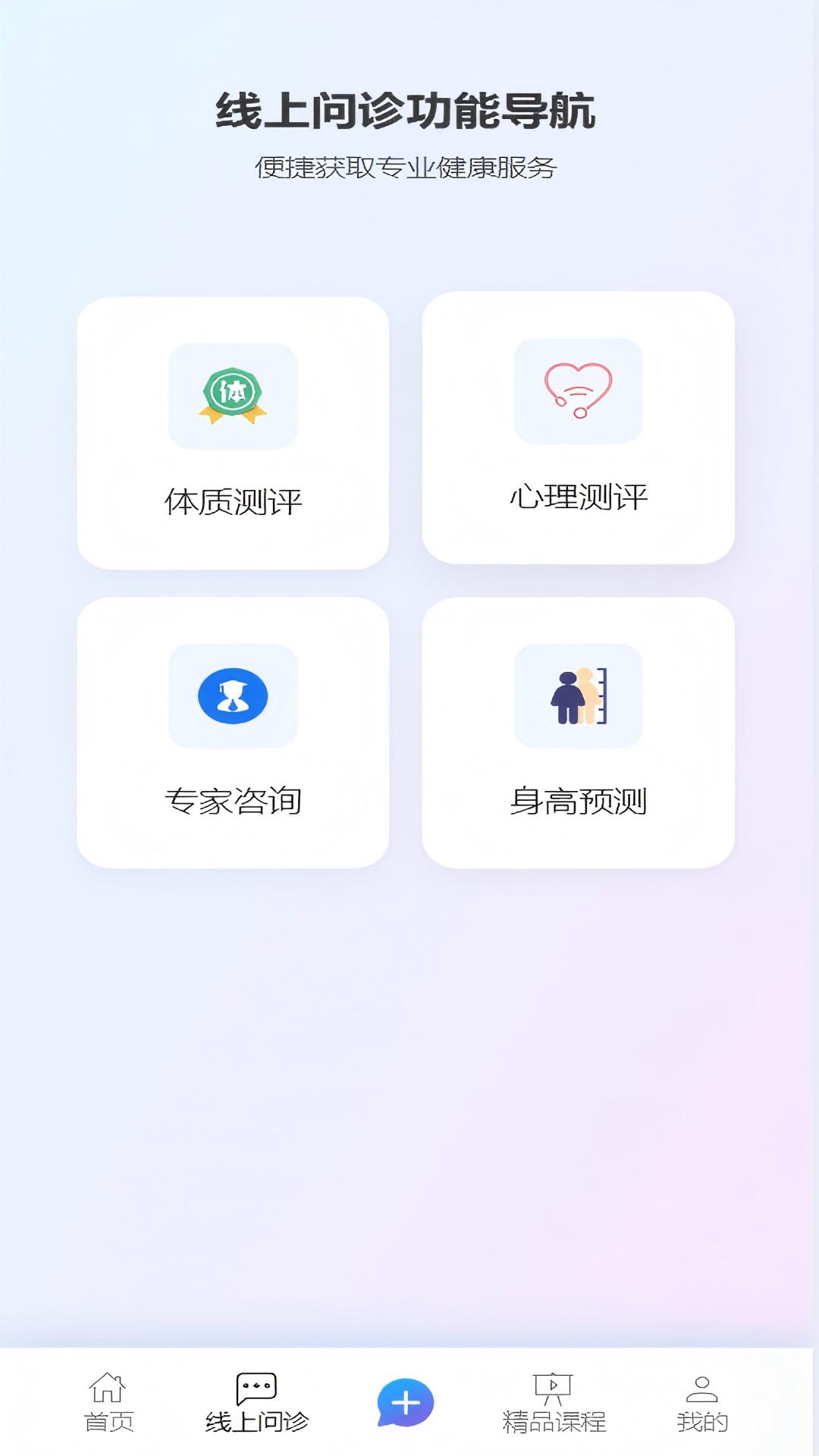Open the 体质测评 physical assessment card
The width and height of the screenshot is (819, 1456).
pyautogui.click(x=232, y=432)
